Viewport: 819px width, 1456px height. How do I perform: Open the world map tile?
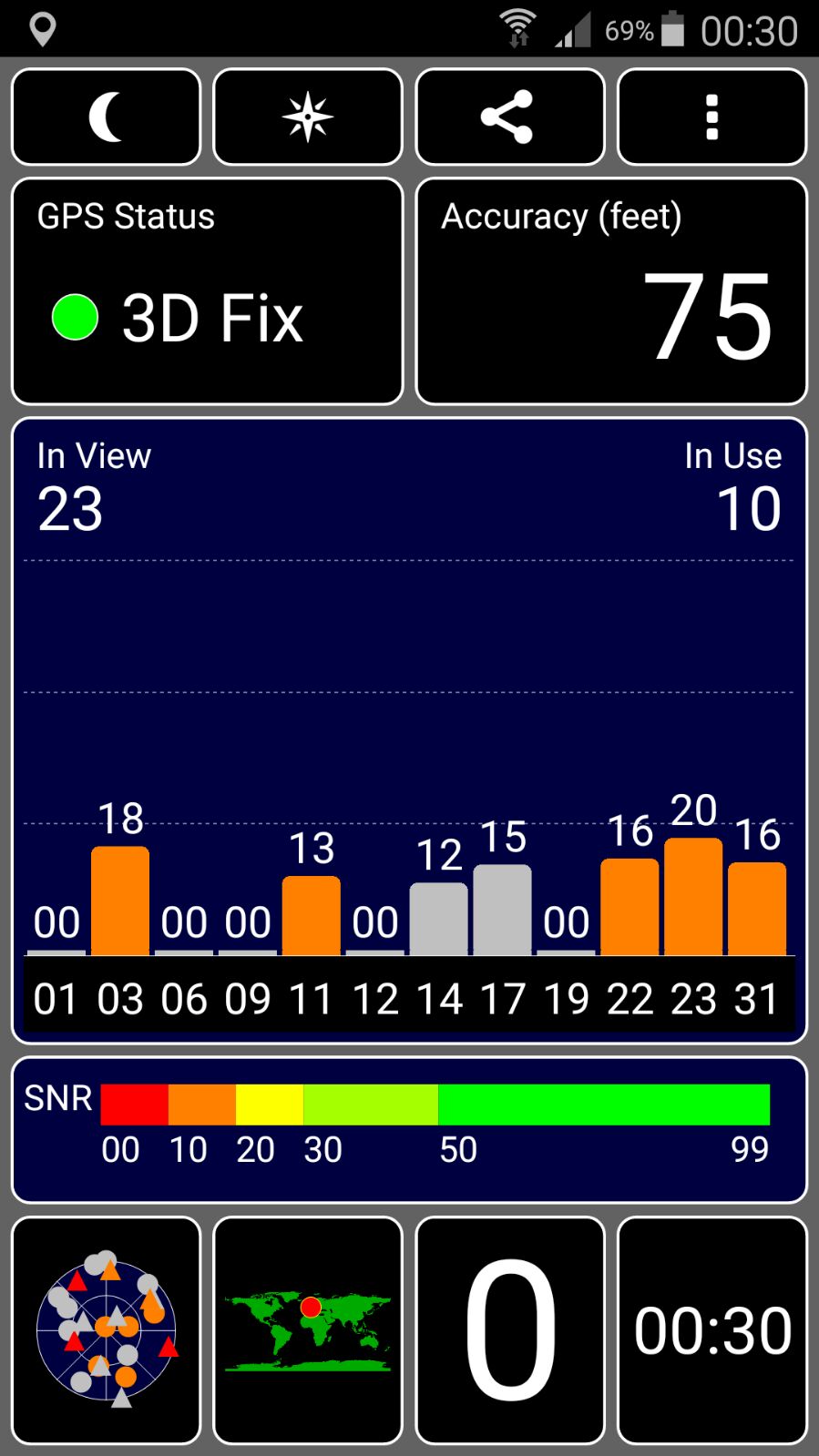tap(308, 1329)
